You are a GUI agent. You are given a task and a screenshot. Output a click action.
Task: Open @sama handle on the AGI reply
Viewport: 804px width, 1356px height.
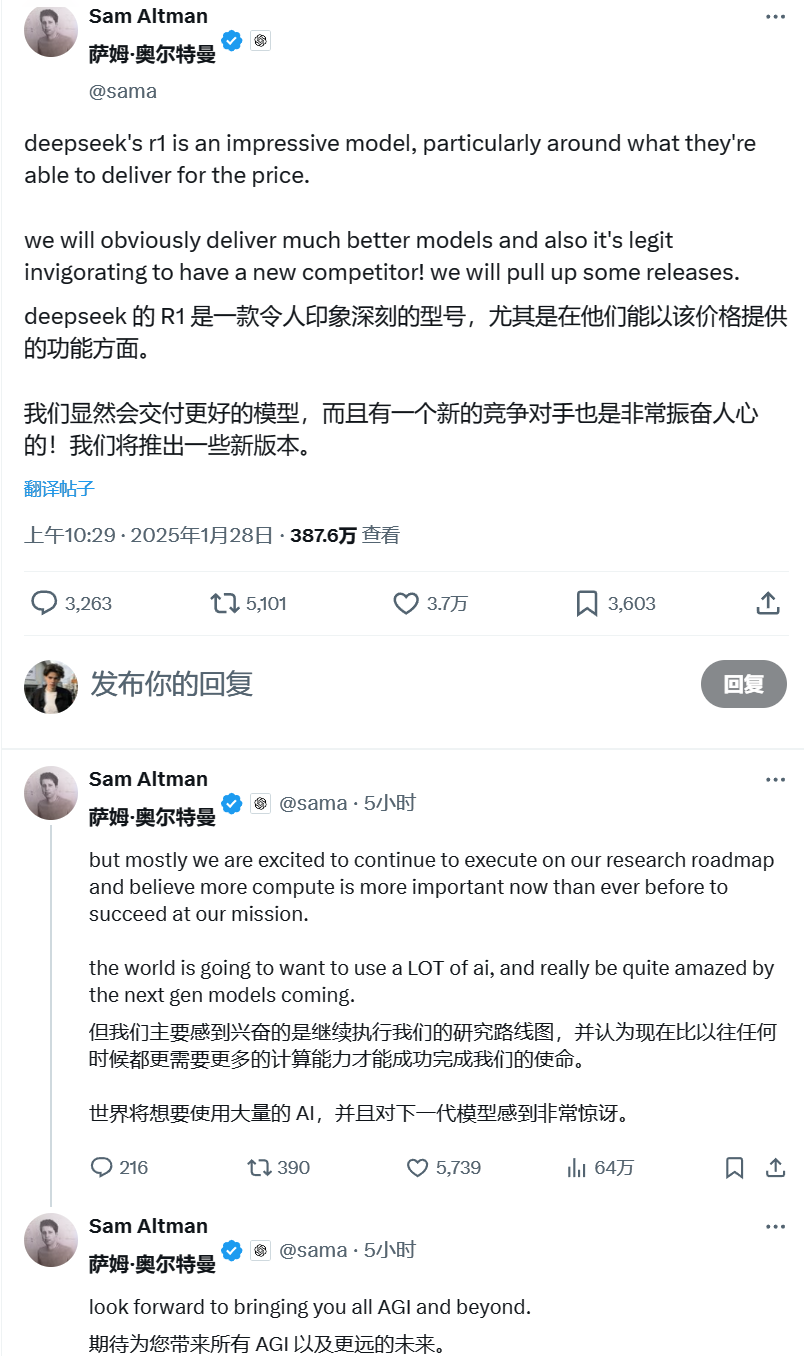(312, 1250)
